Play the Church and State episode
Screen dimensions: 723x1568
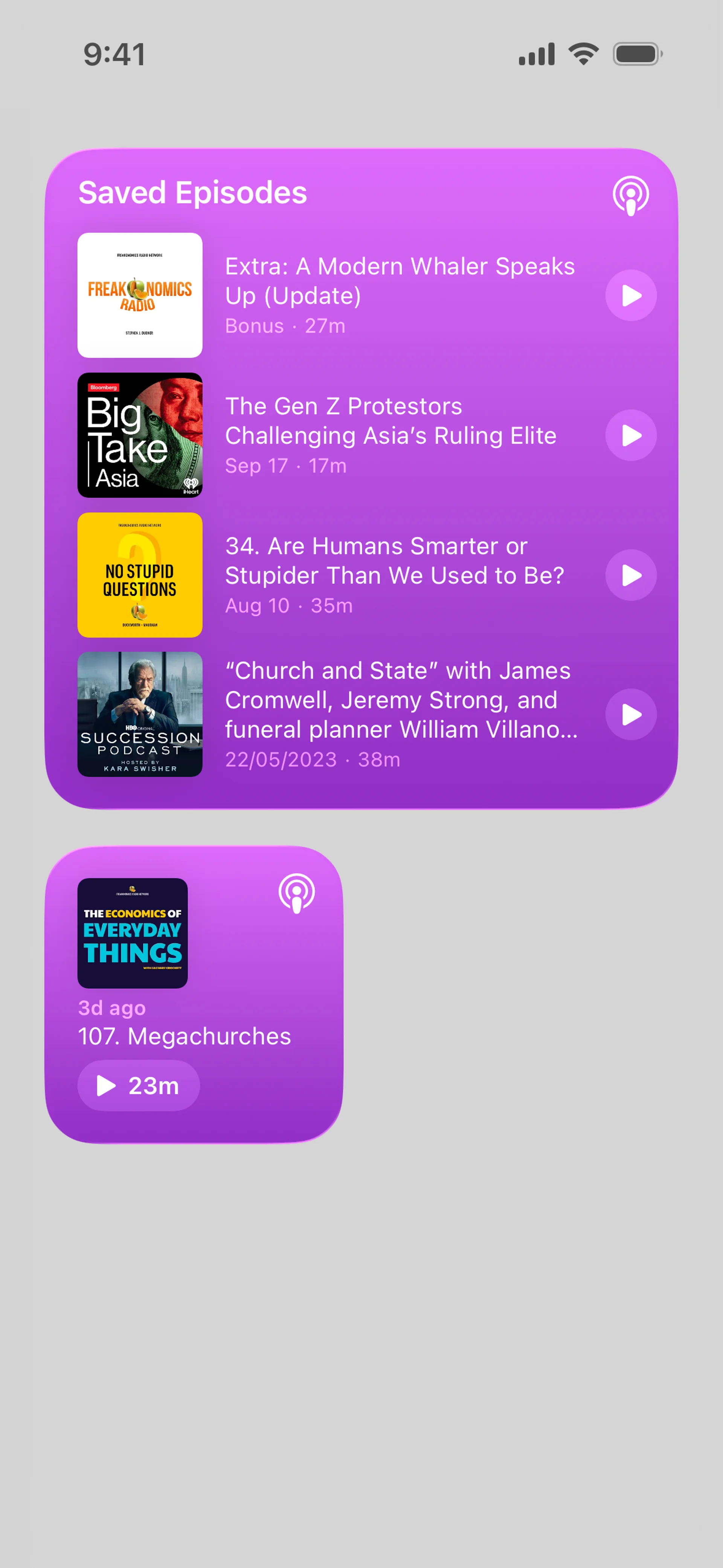pyautogui.click(x=630, y=715)
